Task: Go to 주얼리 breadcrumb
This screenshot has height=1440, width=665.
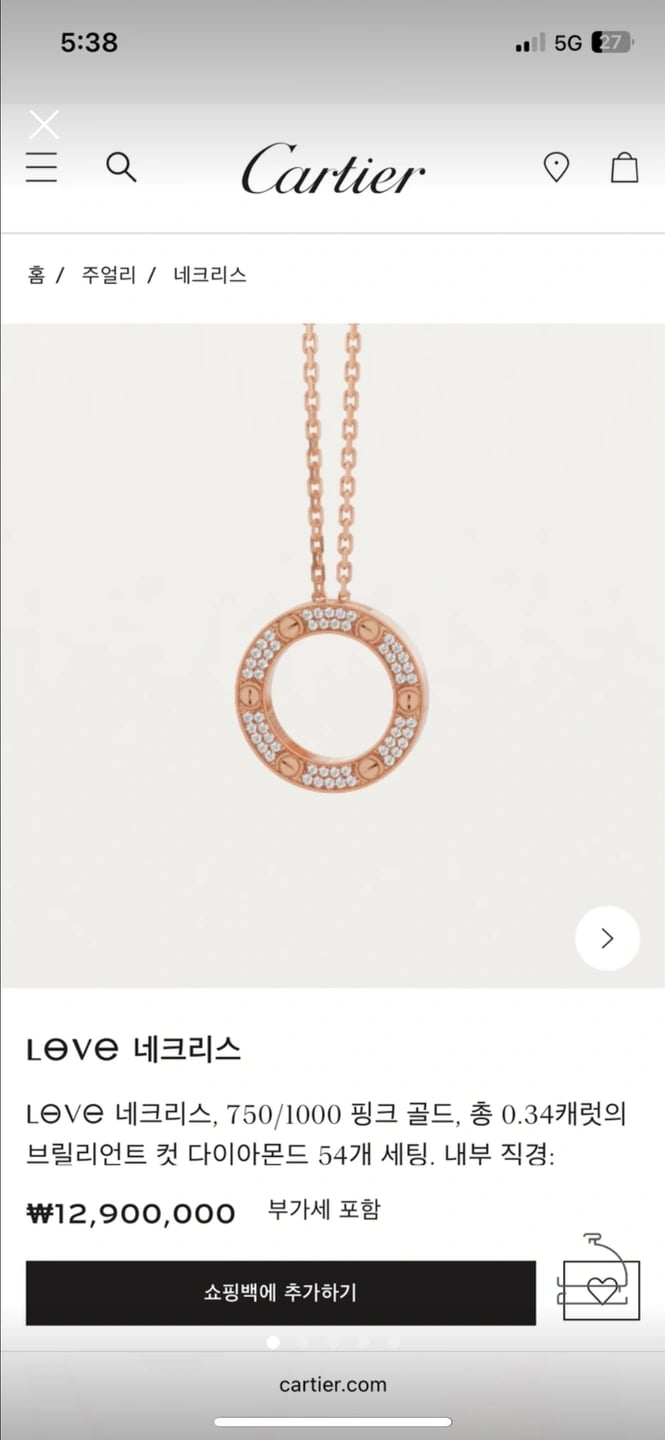Action: pyautogui.click(x=108, y=275)
